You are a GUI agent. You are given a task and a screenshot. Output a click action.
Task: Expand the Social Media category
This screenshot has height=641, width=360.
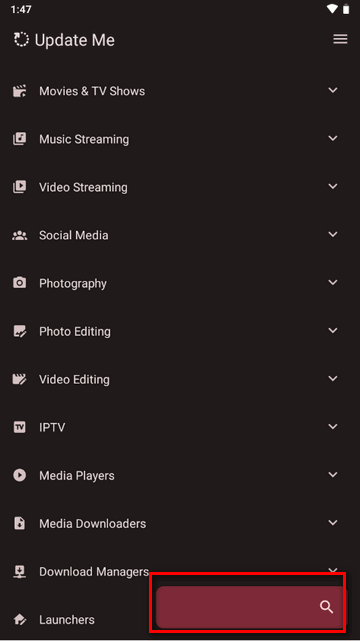[x=180, y=235]
